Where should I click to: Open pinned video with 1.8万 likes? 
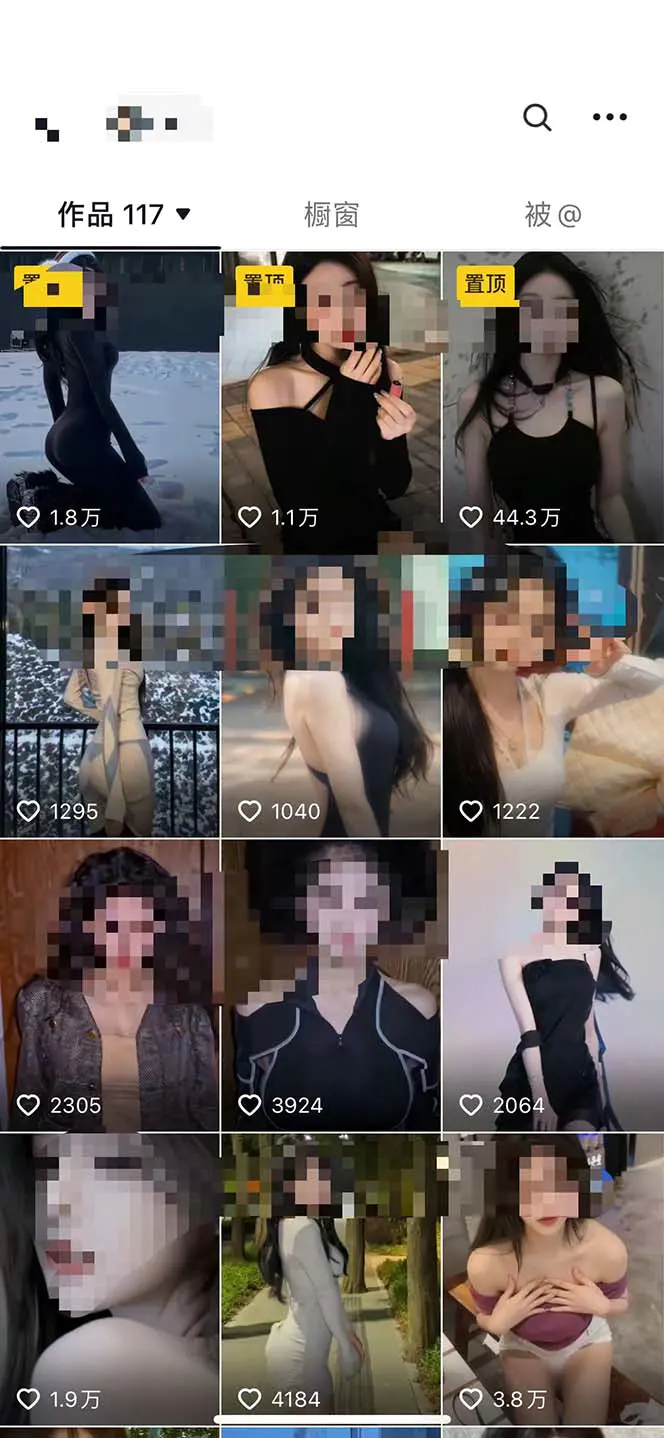click(x=110, y=397)
